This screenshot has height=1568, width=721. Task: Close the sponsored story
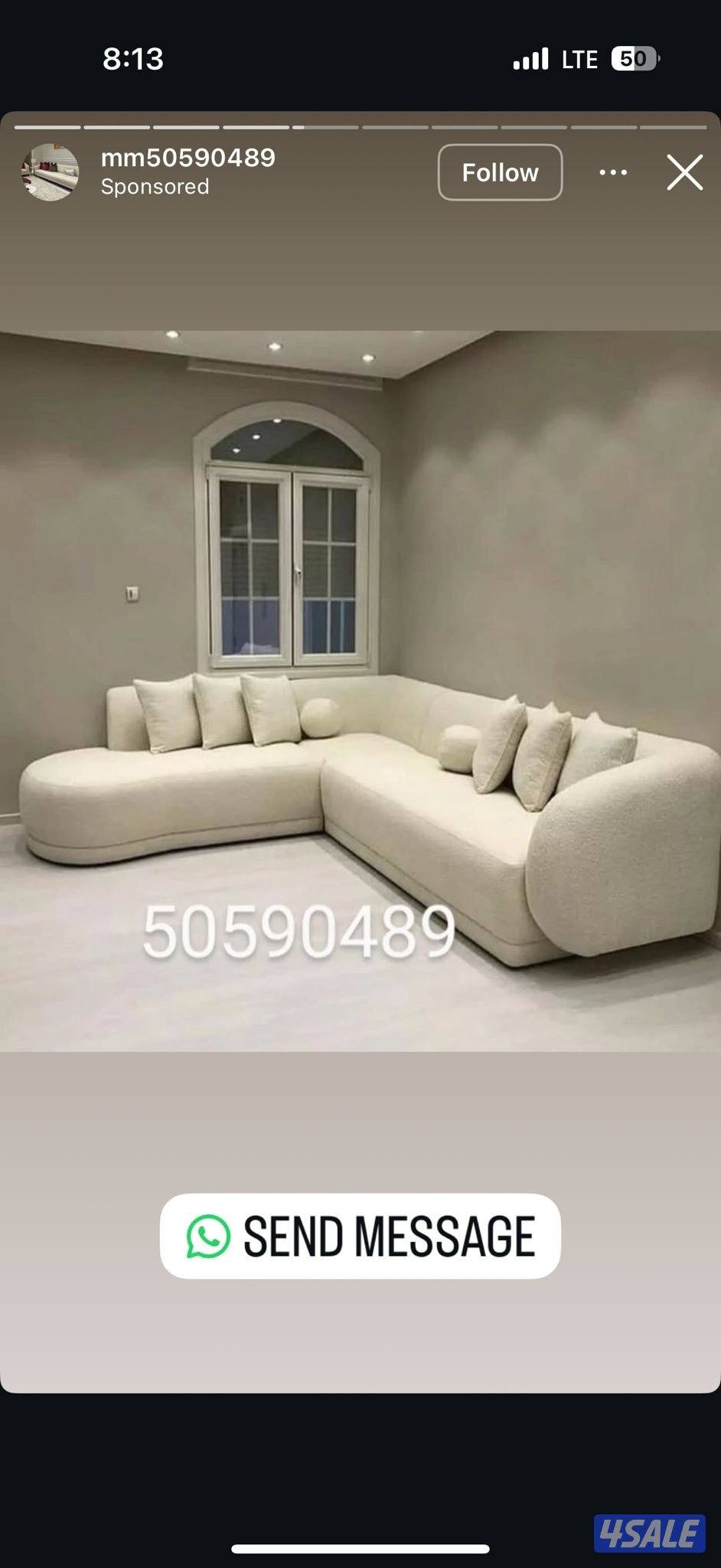pyautogui.click(x=684, y=172)
